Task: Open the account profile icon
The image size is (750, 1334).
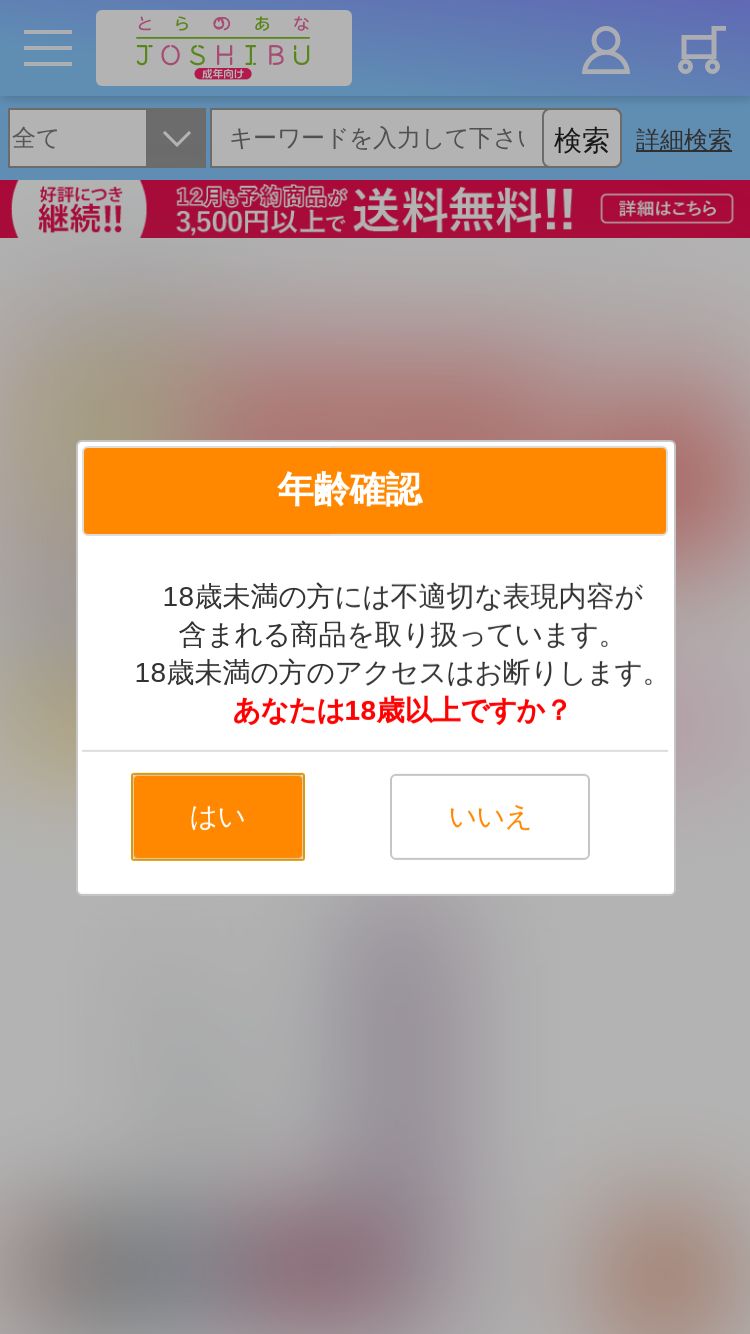Action: [606, 50]
